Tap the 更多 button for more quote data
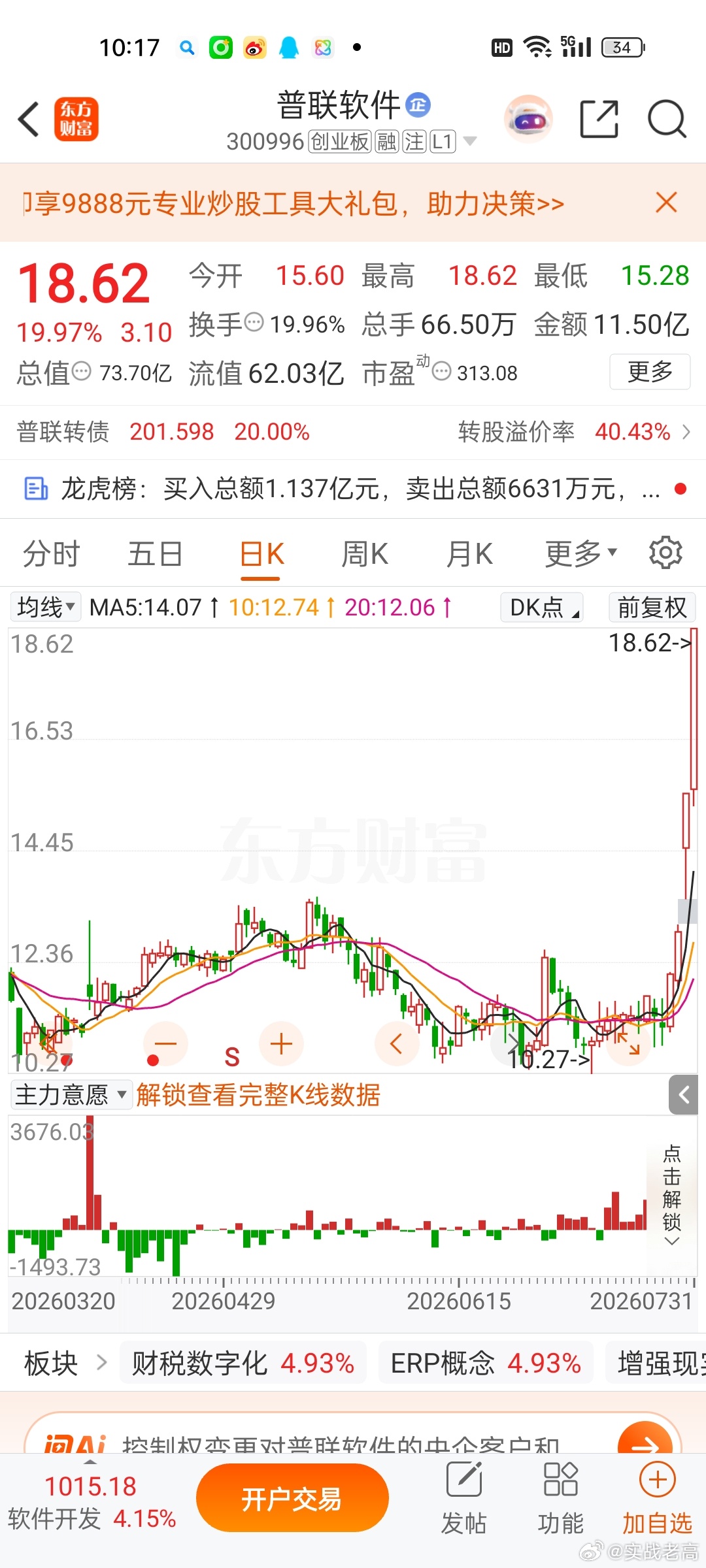The height and width of the screenshot is (1568, 706). (x=650, y=372)
